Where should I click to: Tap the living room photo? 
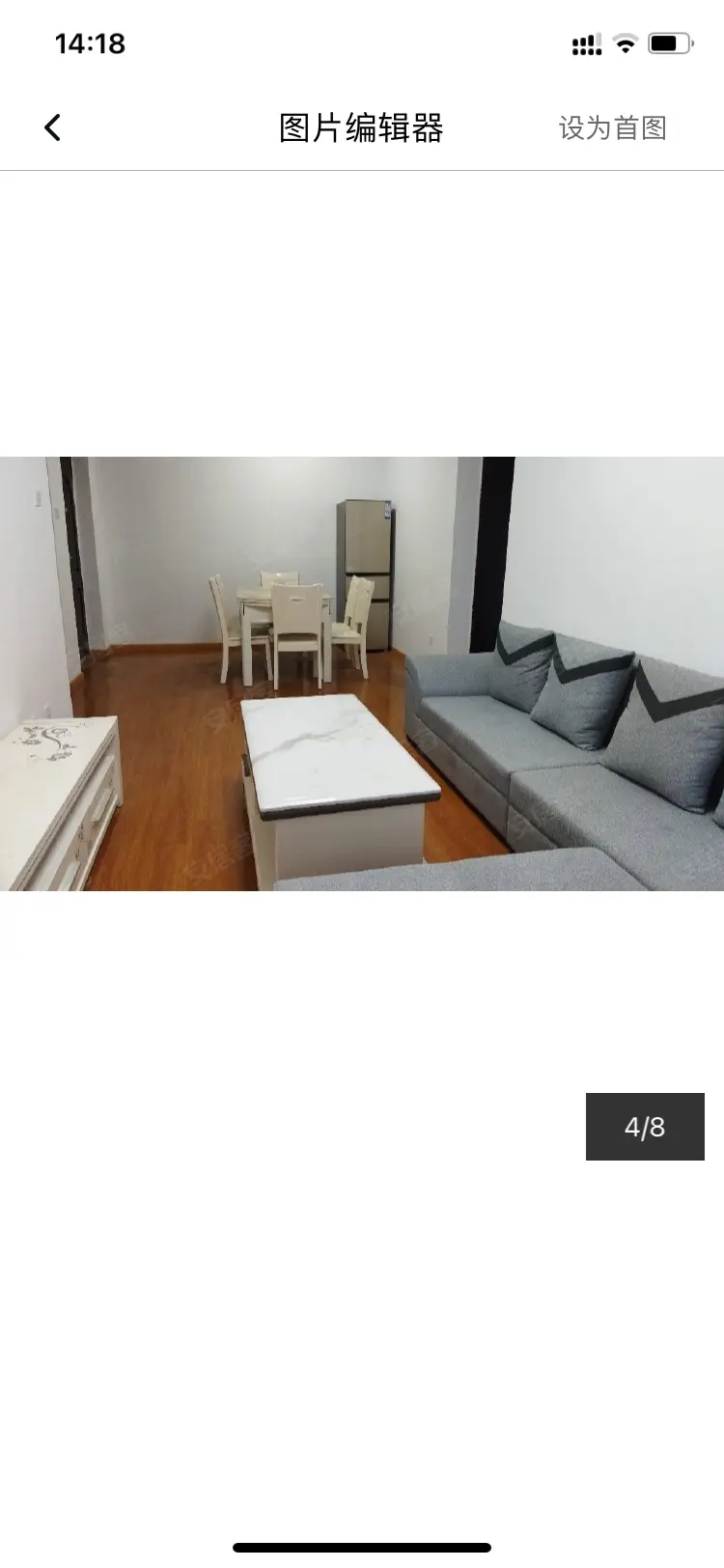pos(362,673)
